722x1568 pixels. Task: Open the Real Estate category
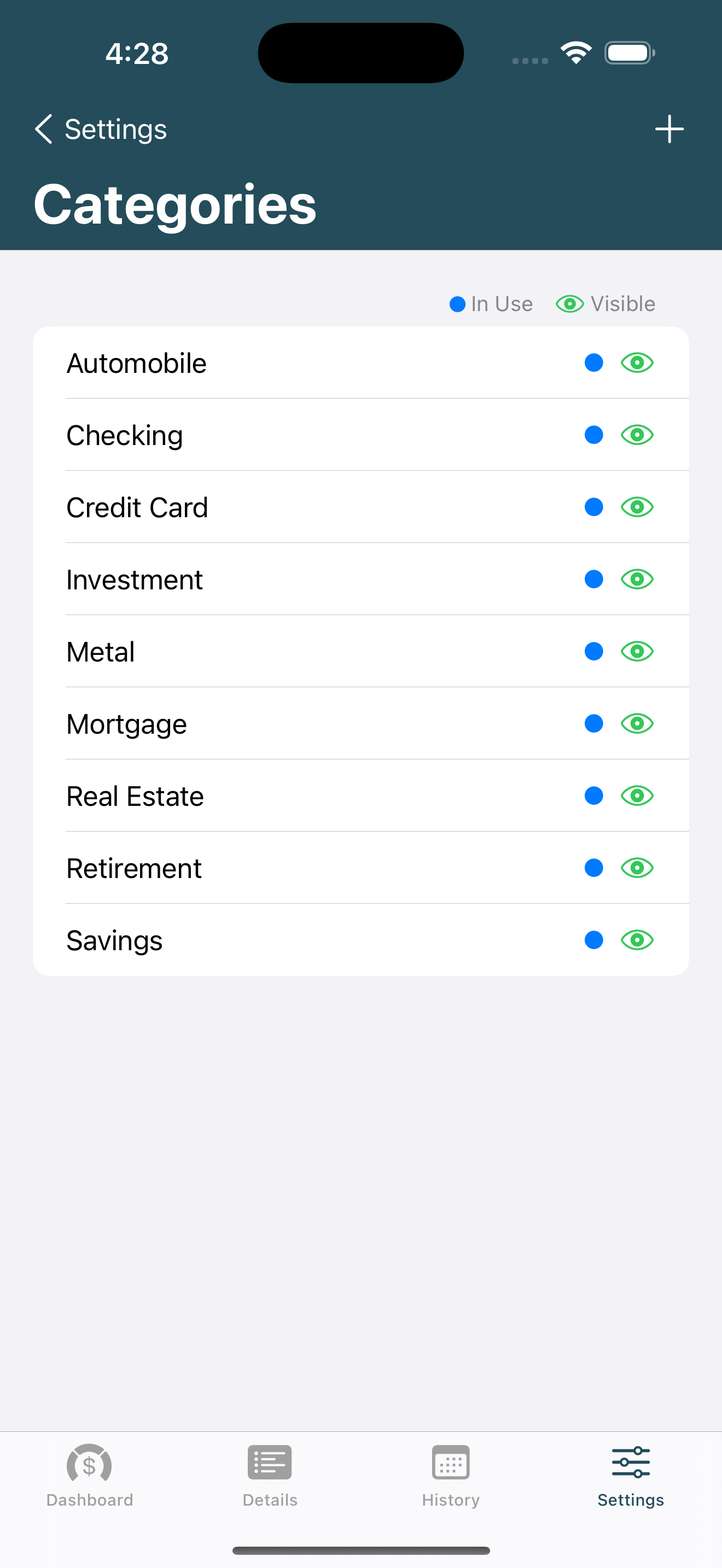[x=361, y=795]
